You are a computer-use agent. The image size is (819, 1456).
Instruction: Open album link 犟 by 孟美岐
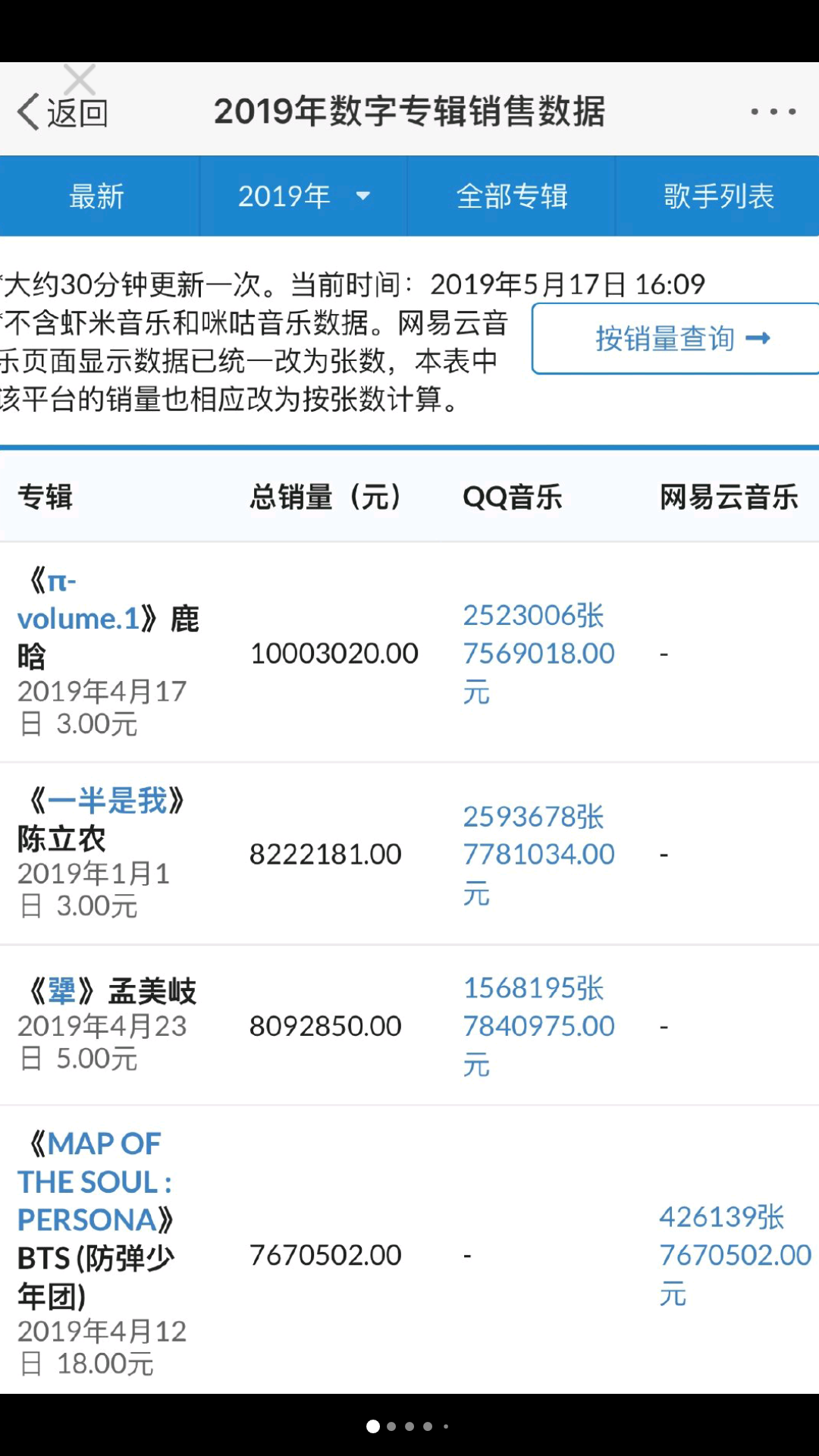[x=61, y=991]
